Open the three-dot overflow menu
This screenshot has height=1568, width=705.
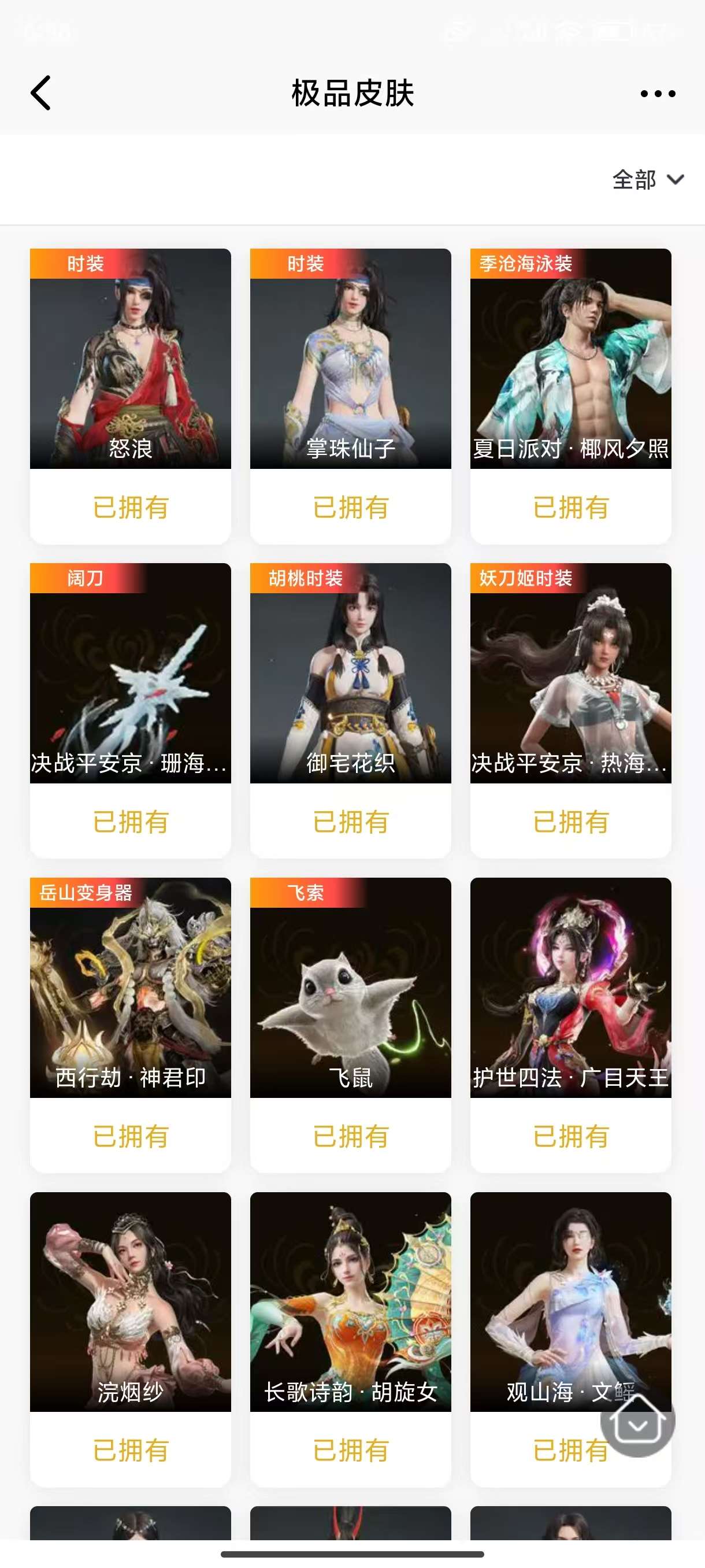658,94
